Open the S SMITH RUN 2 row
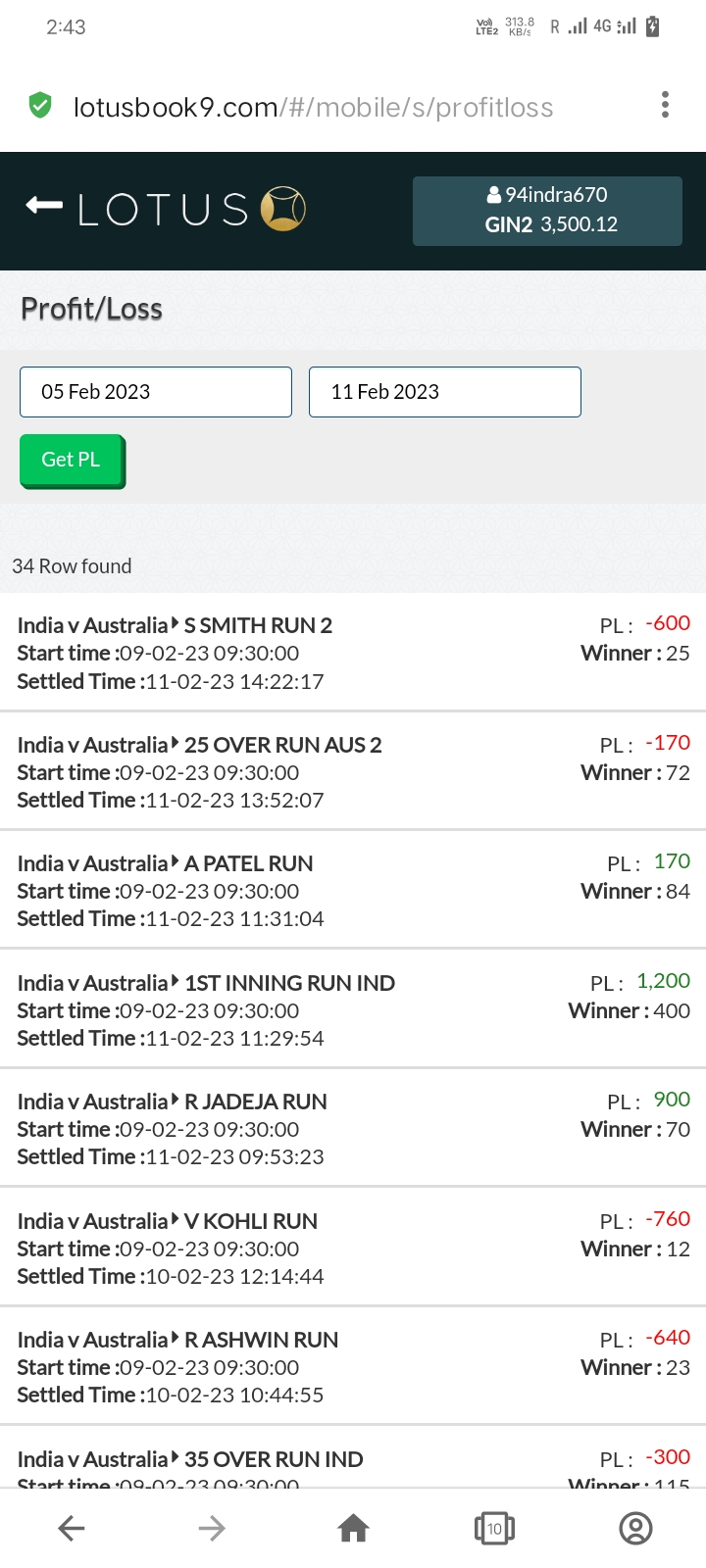Screen dimensions: 706x1568 [x=353, y=653]
